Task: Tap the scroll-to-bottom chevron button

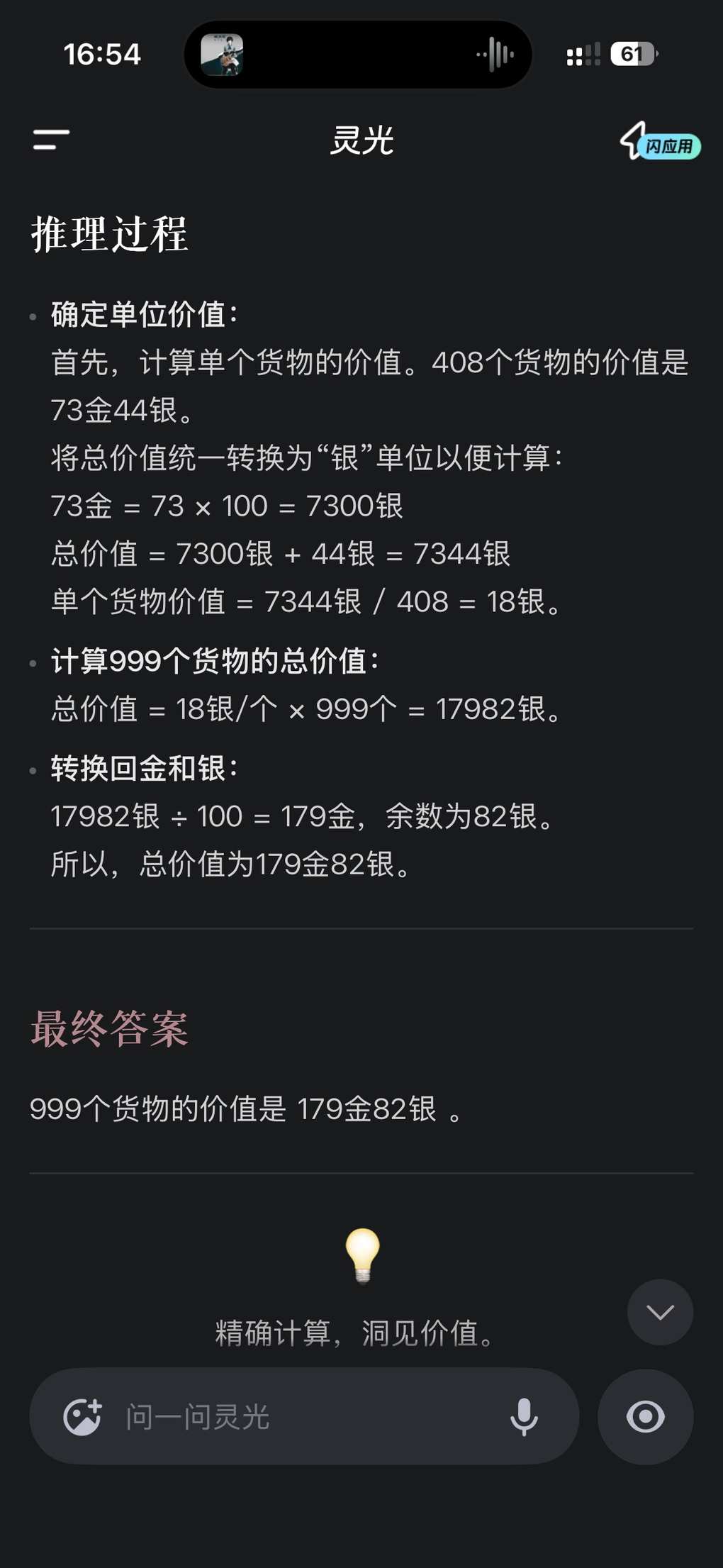Action: (x=660, y=1312)
